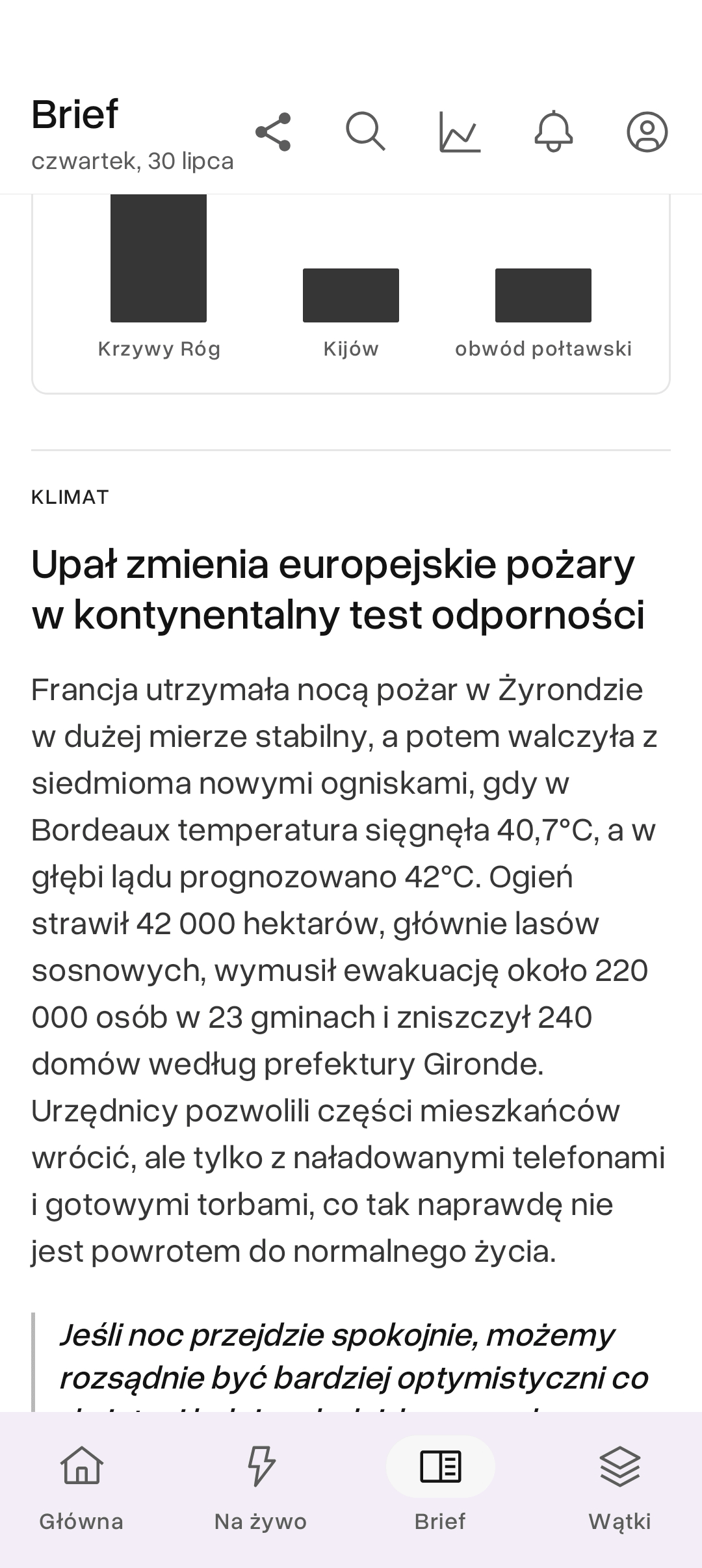Open the trends chart icon

(x=460, y=132)
